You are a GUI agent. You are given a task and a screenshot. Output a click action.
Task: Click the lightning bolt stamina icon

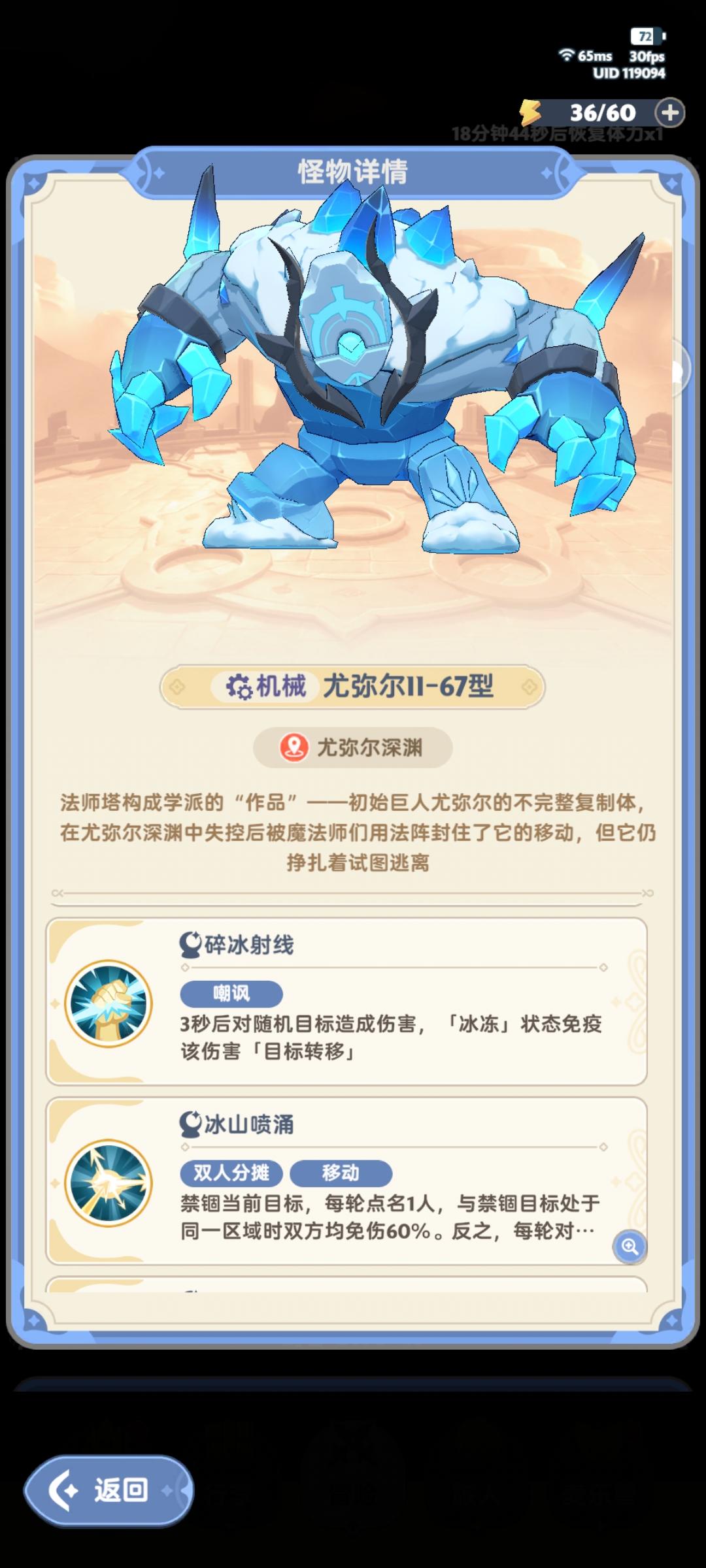(x=530, y=112)
